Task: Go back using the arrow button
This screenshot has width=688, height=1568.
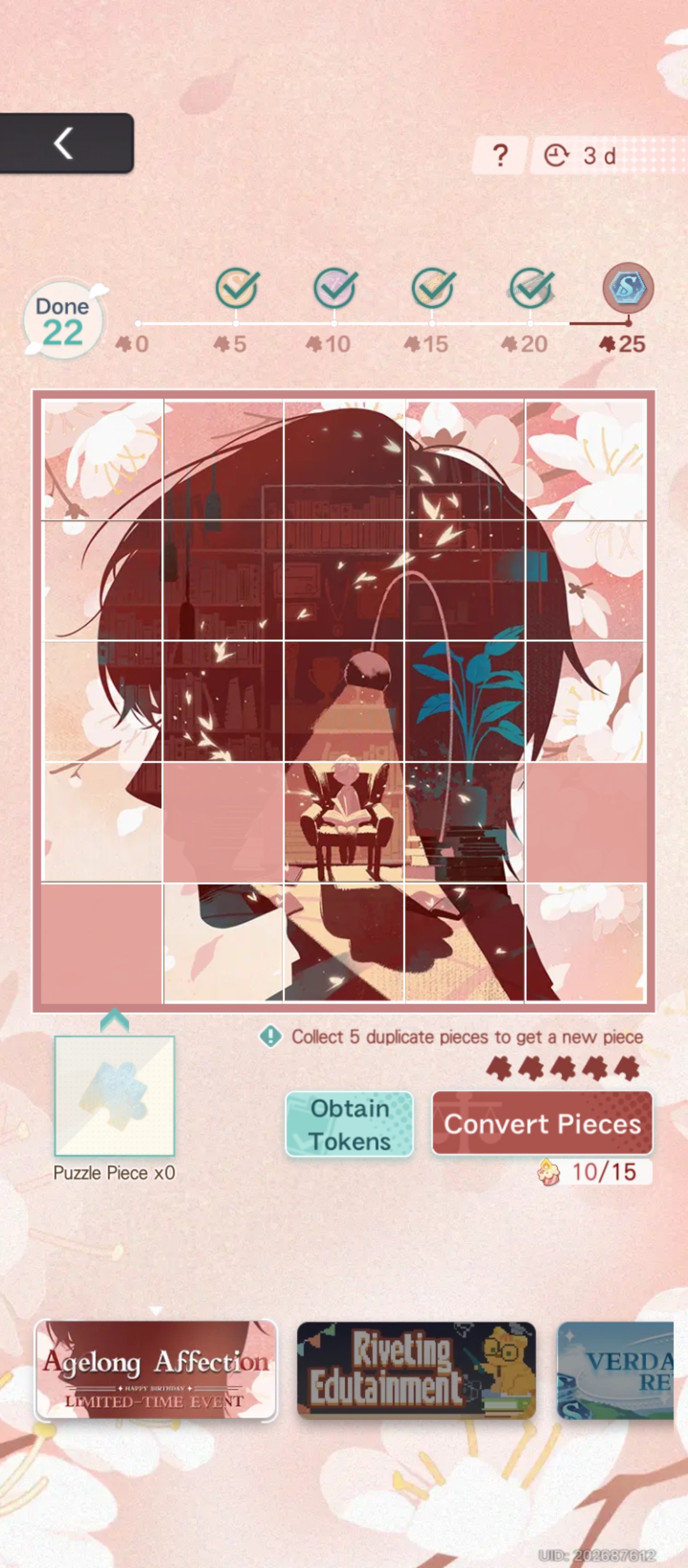Action: [x=64, y=143]
